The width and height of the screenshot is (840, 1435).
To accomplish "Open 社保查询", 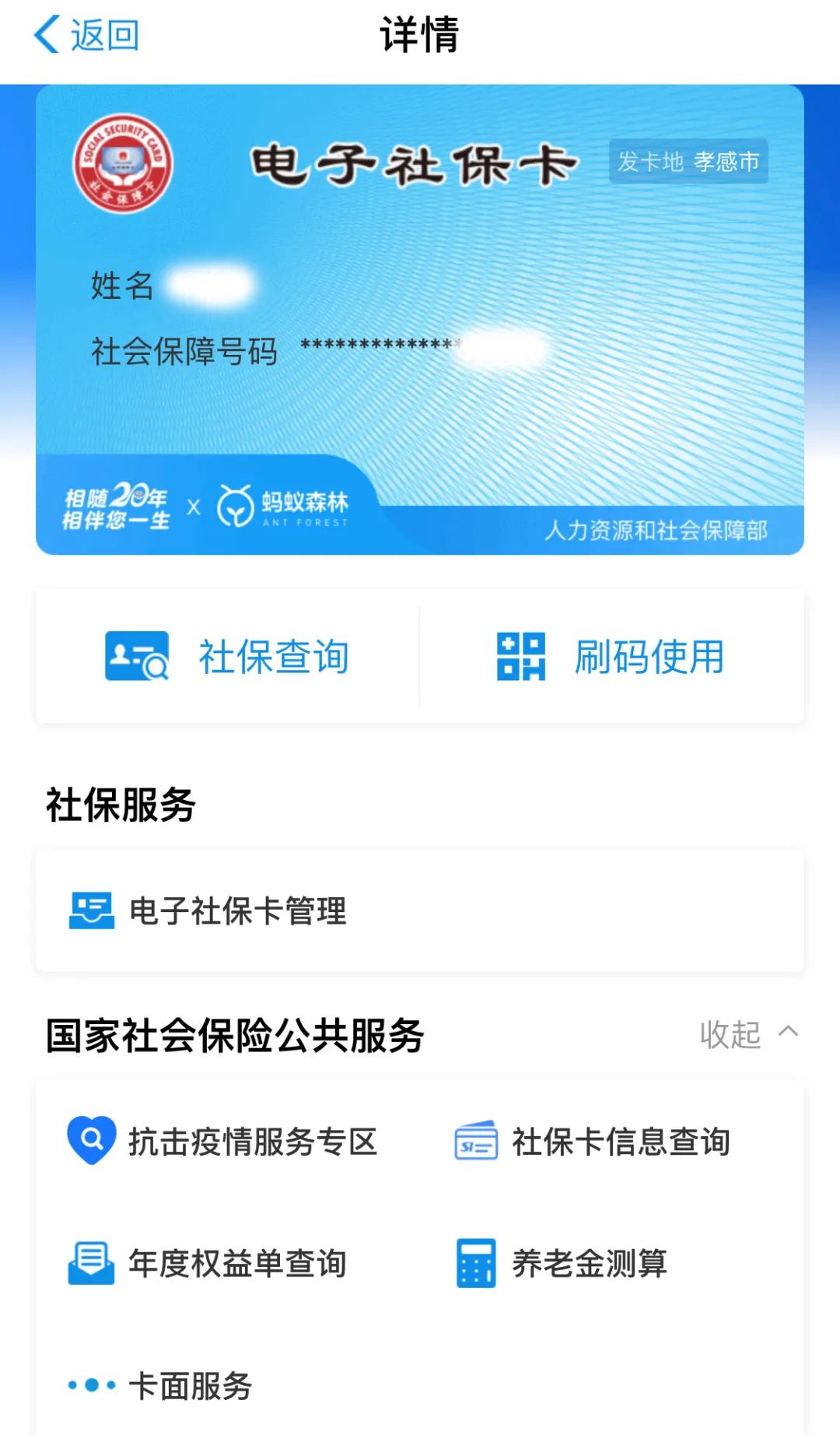I will [229, 656].
